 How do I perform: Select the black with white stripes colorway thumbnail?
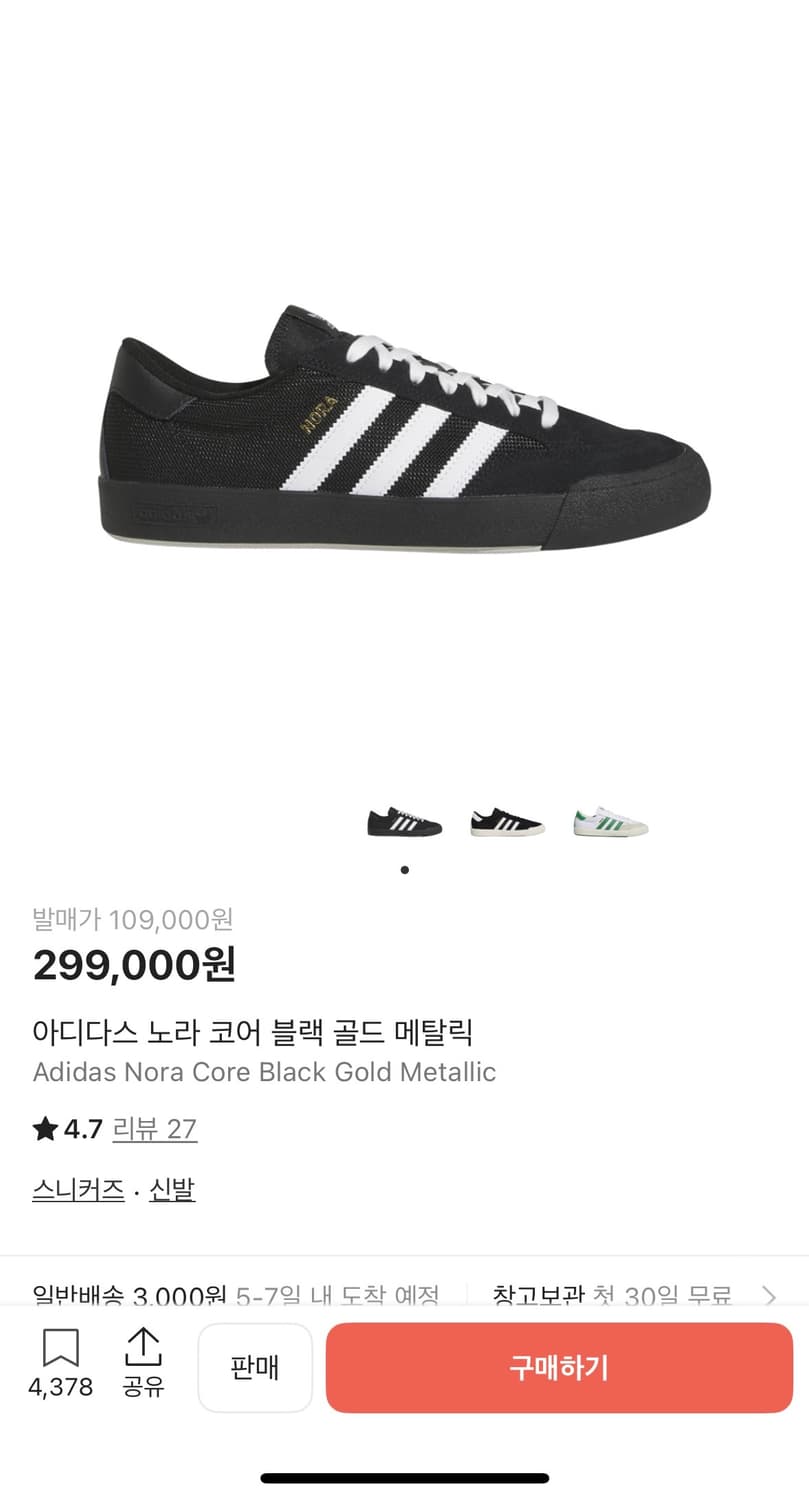click(506, 820)
